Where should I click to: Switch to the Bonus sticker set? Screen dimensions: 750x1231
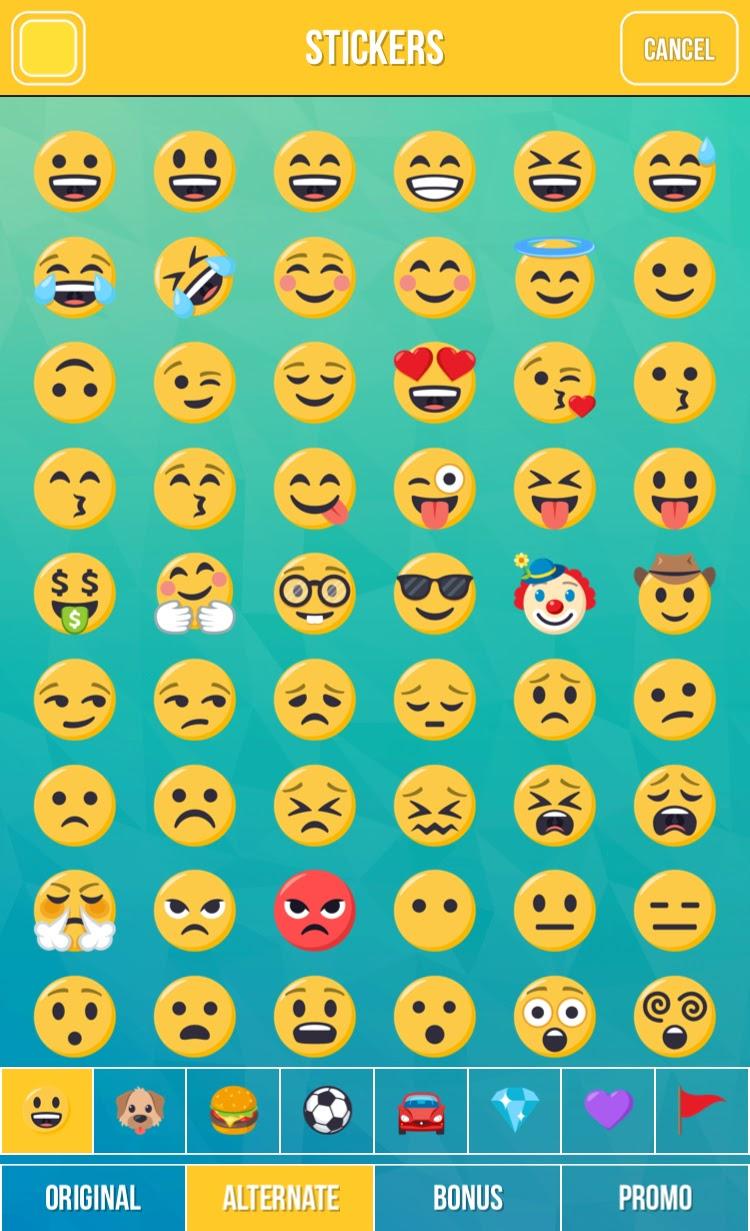pyautogui.click(x=467, y=1197)
